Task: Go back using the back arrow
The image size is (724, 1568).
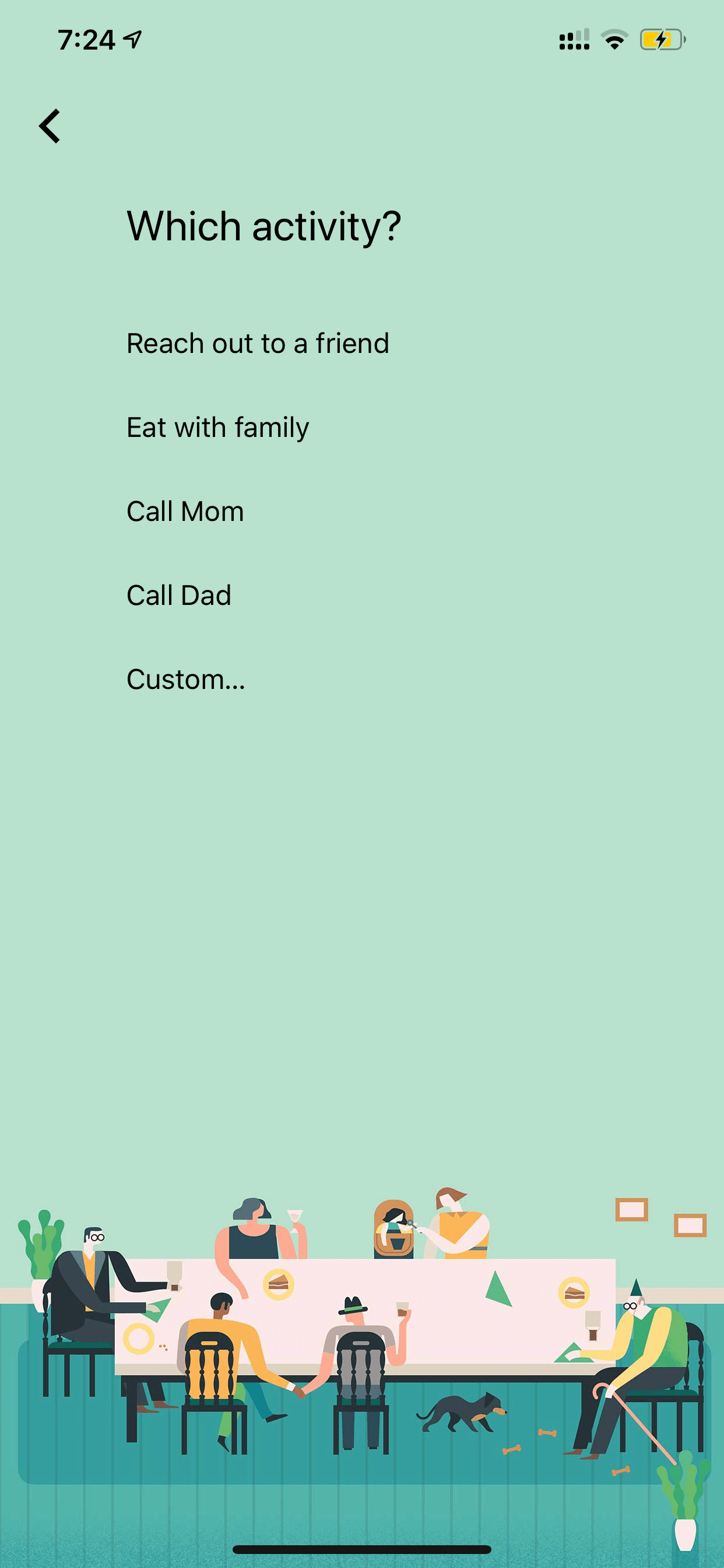Action: (50, 126)
